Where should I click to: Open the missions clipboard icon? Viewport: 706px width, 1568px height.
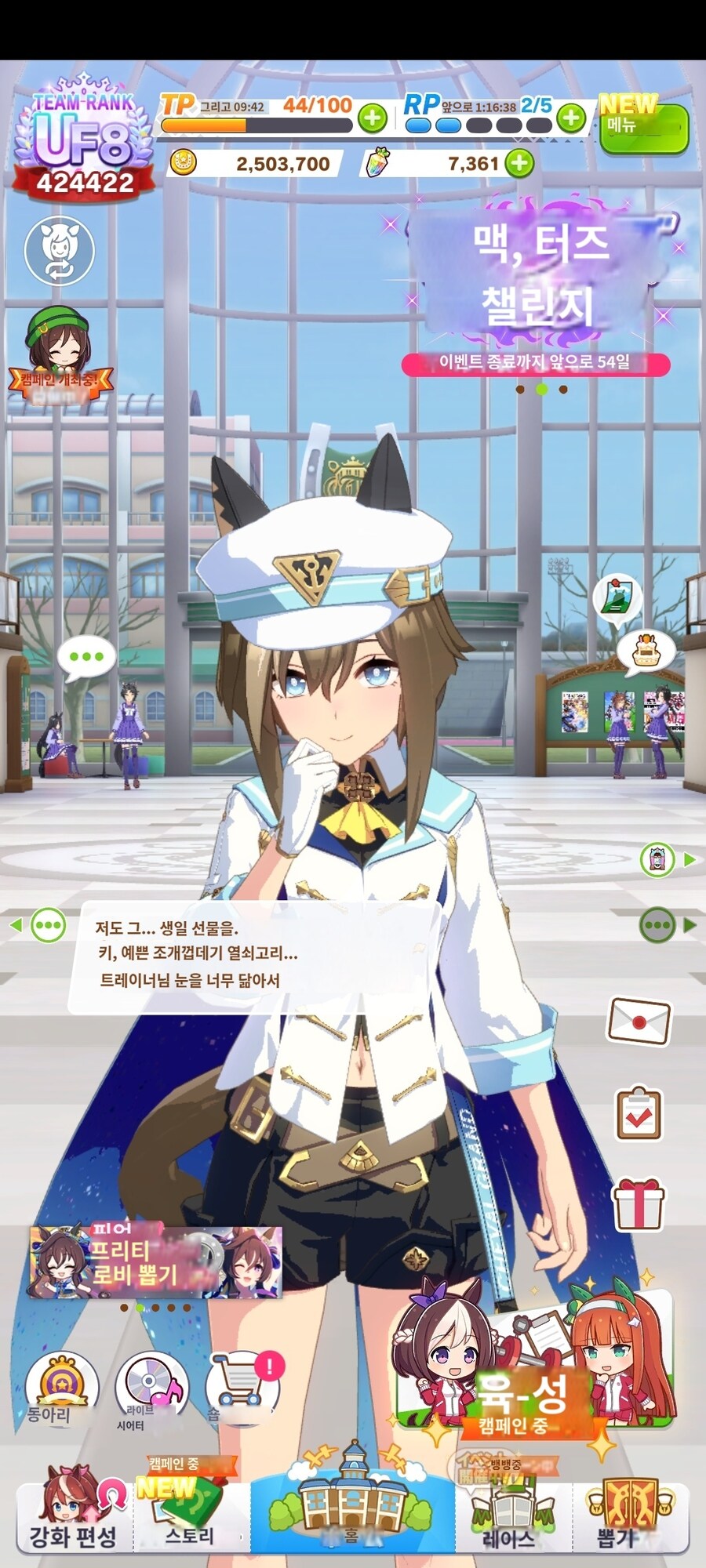639,1113
